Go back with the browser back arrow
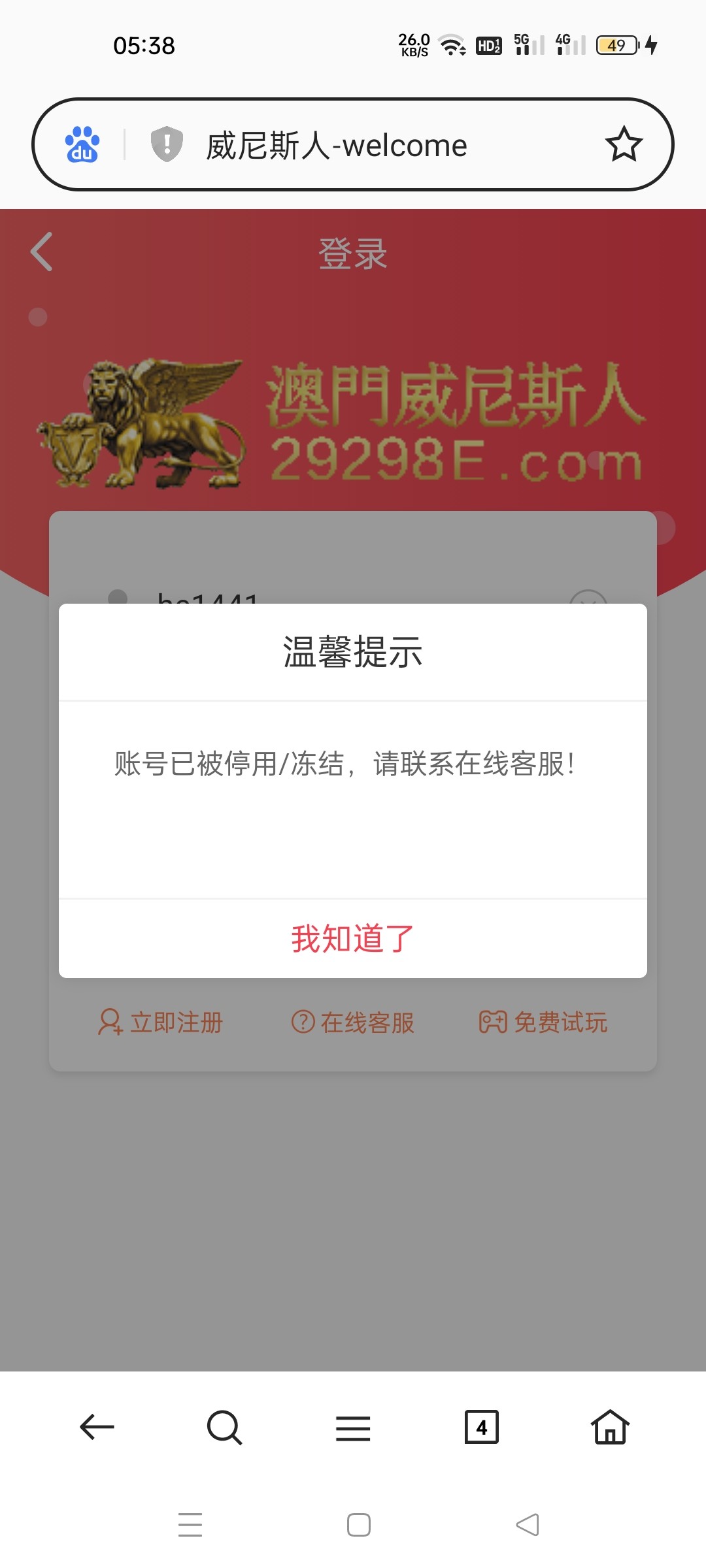Screen dimensions: 706x1568 click(97, 1427)
